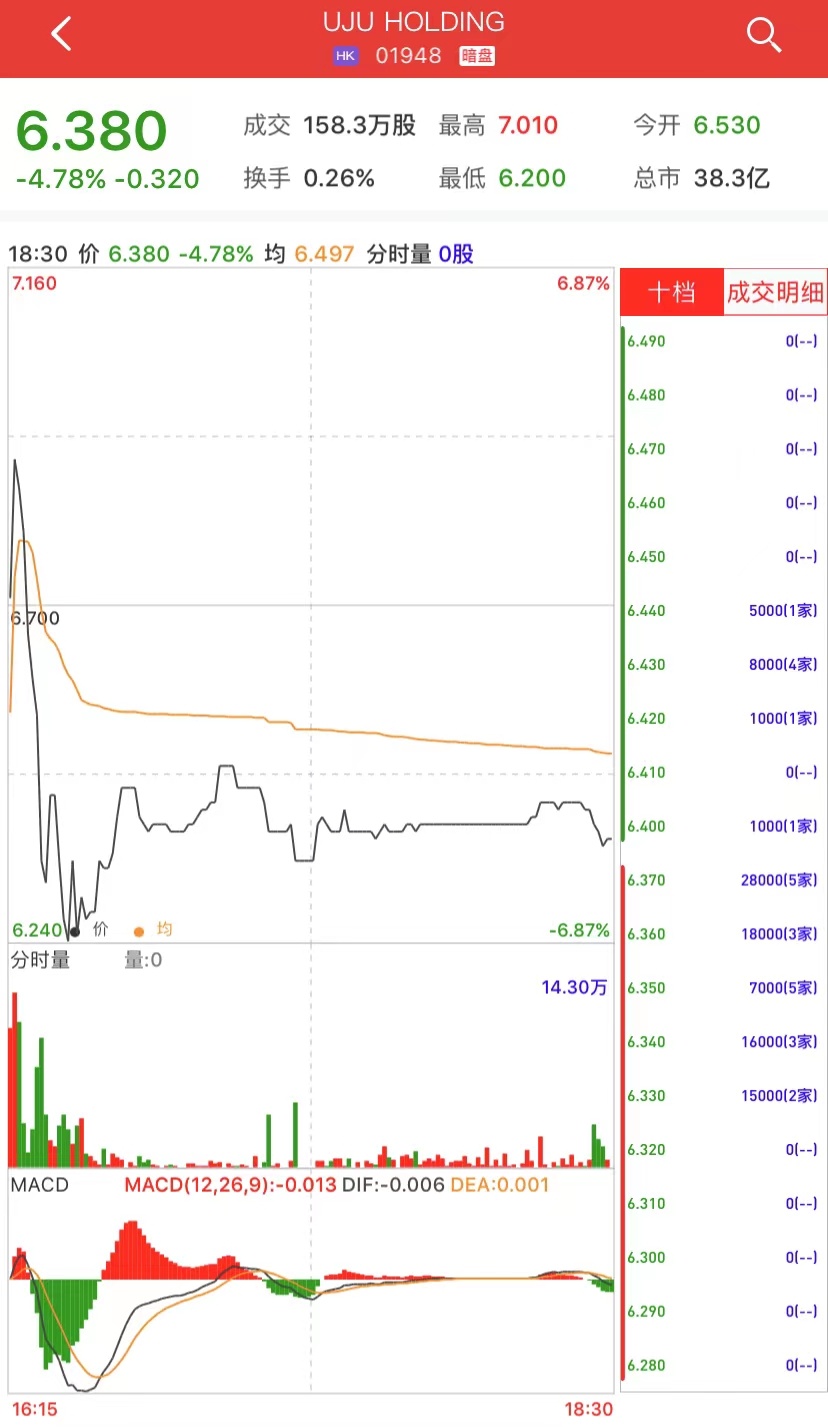
Task: Go back using the arrow
Action: click(x=61, y=35)
